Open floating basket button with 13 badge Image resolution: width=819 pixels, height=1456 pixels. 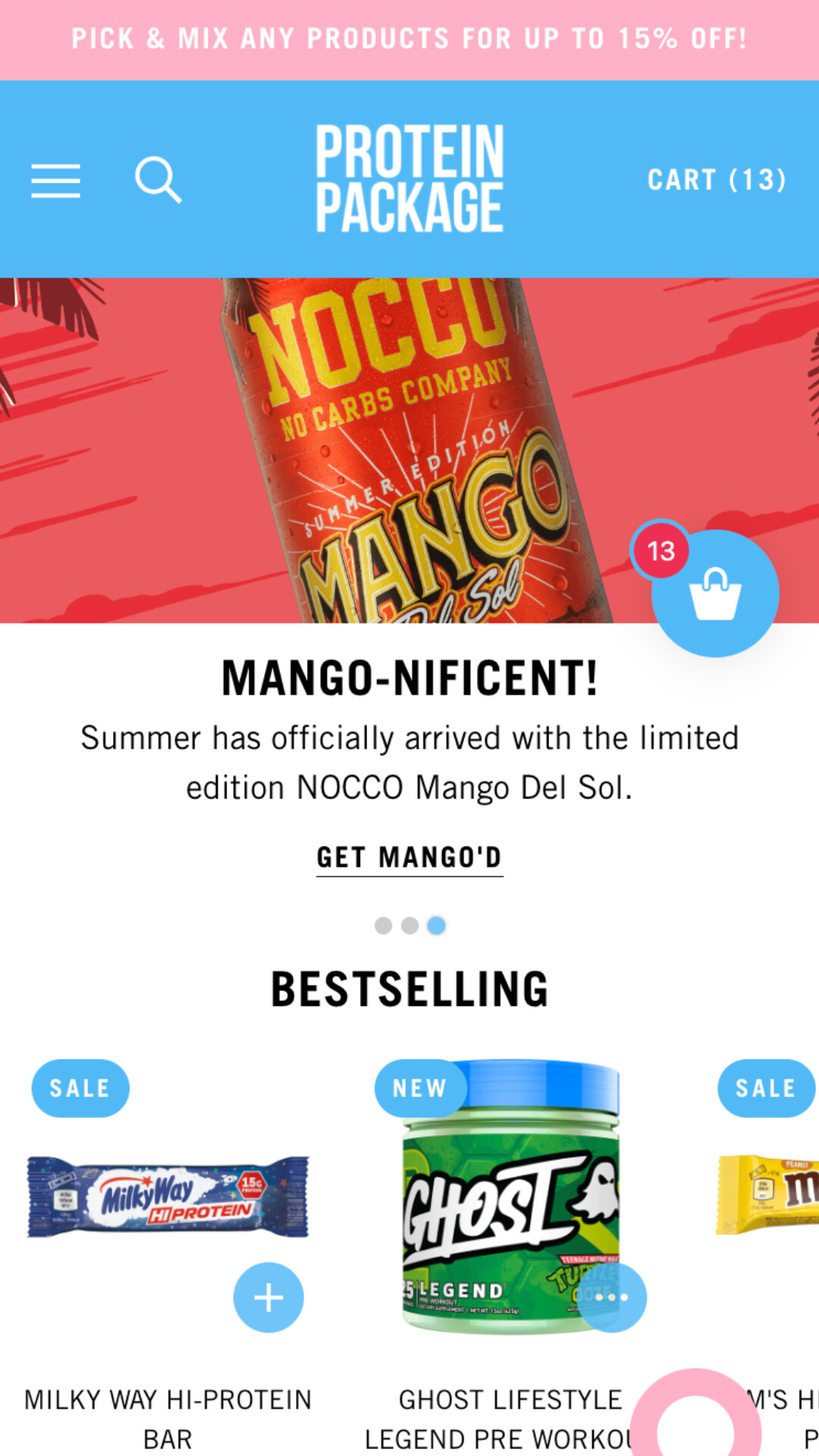tap(715, 594)
